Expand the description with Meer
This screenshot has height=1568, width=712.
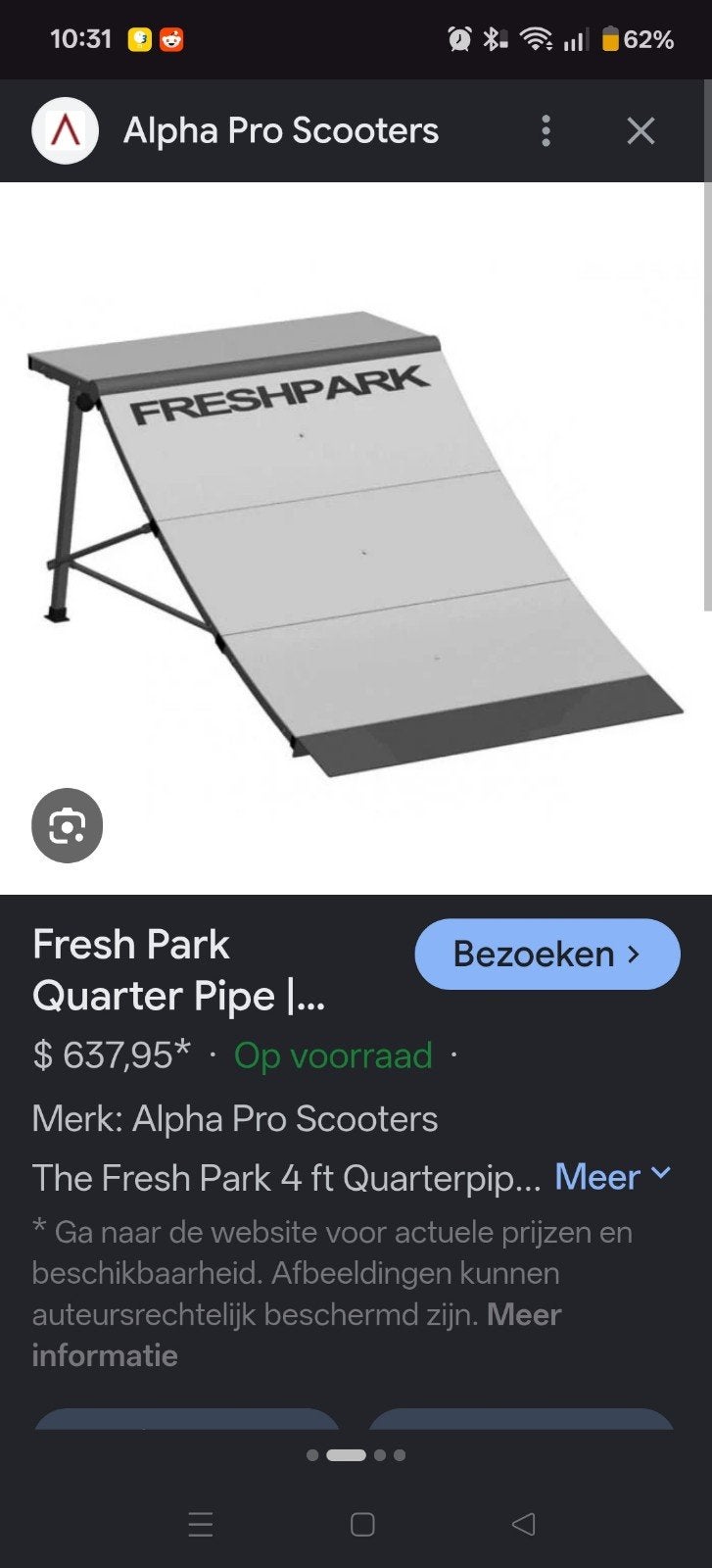tap(613, 1175)
